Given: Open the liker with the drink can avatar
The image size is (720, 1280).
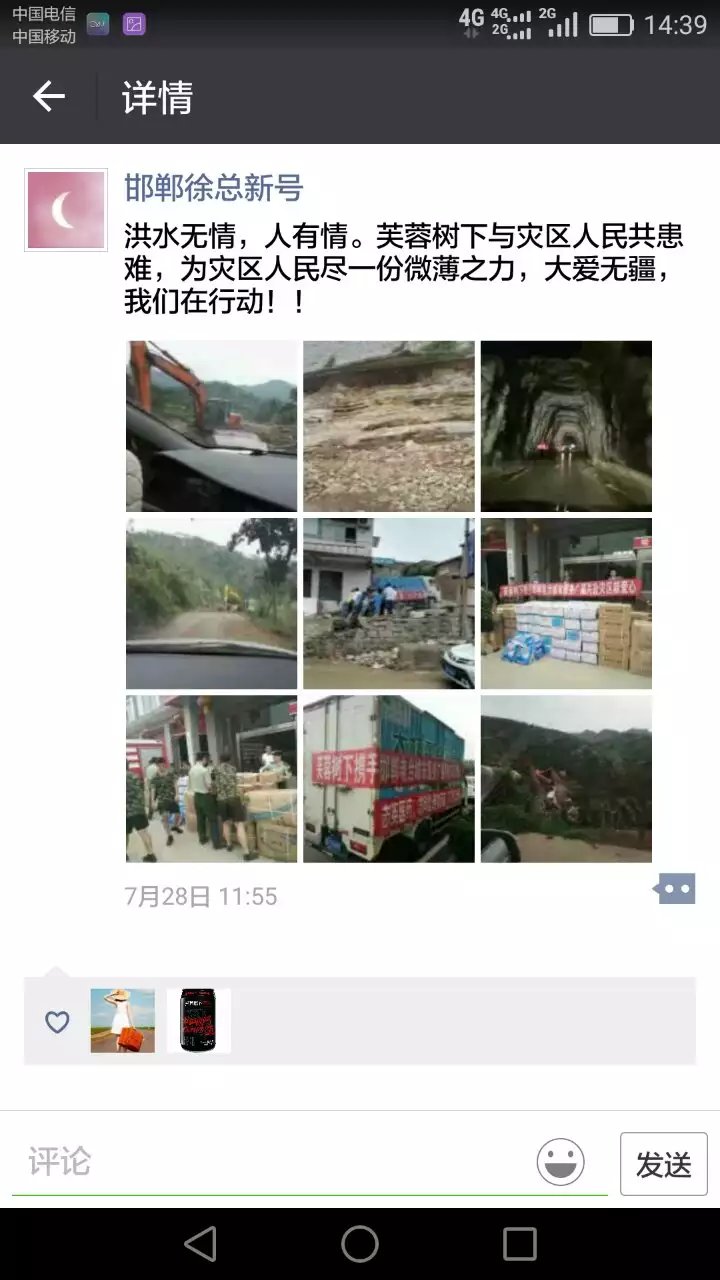Looking at the screenshot, I should click(x=198, y=1021).
